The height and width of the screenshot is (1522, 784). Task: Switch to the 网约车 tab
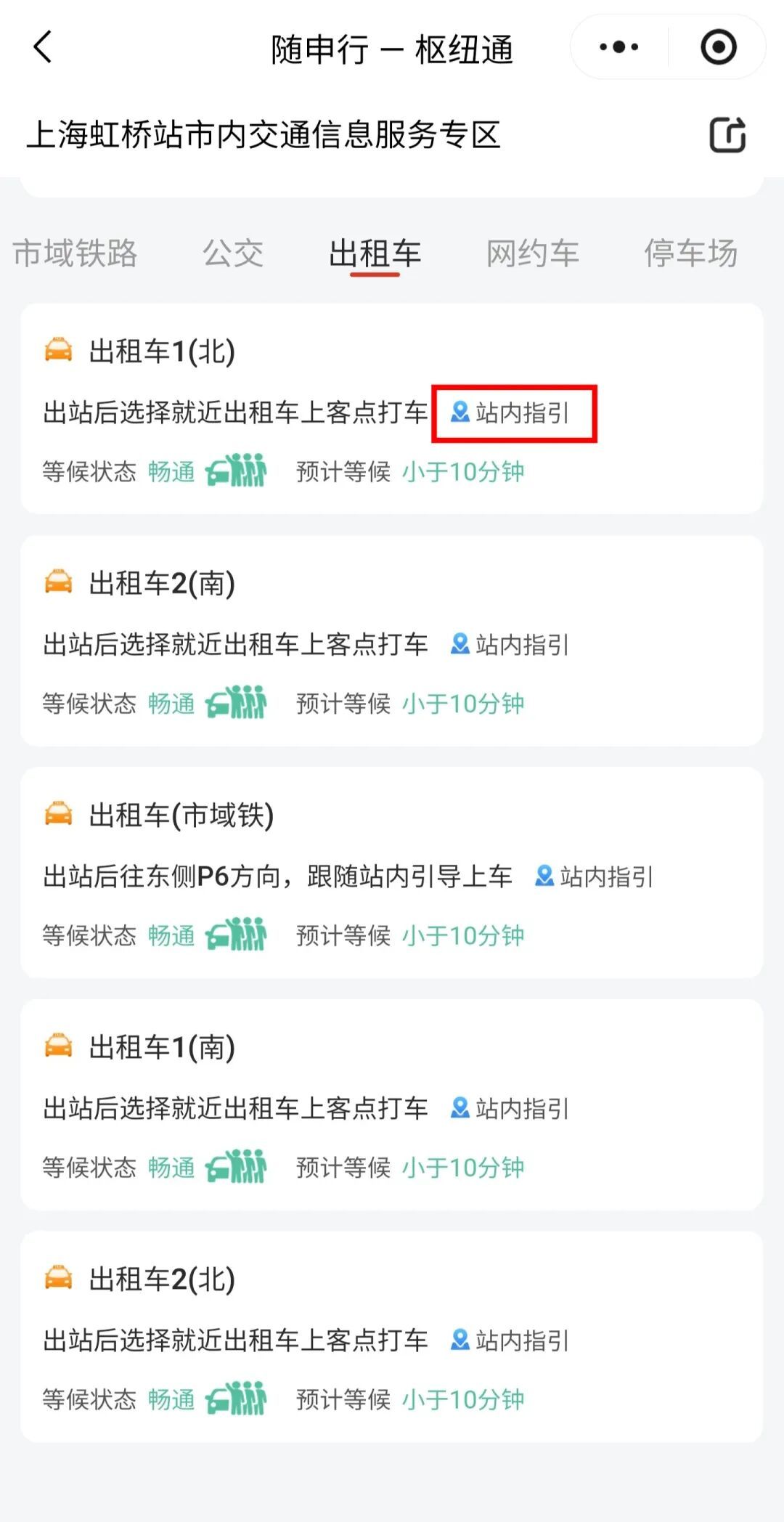(532, 253)
